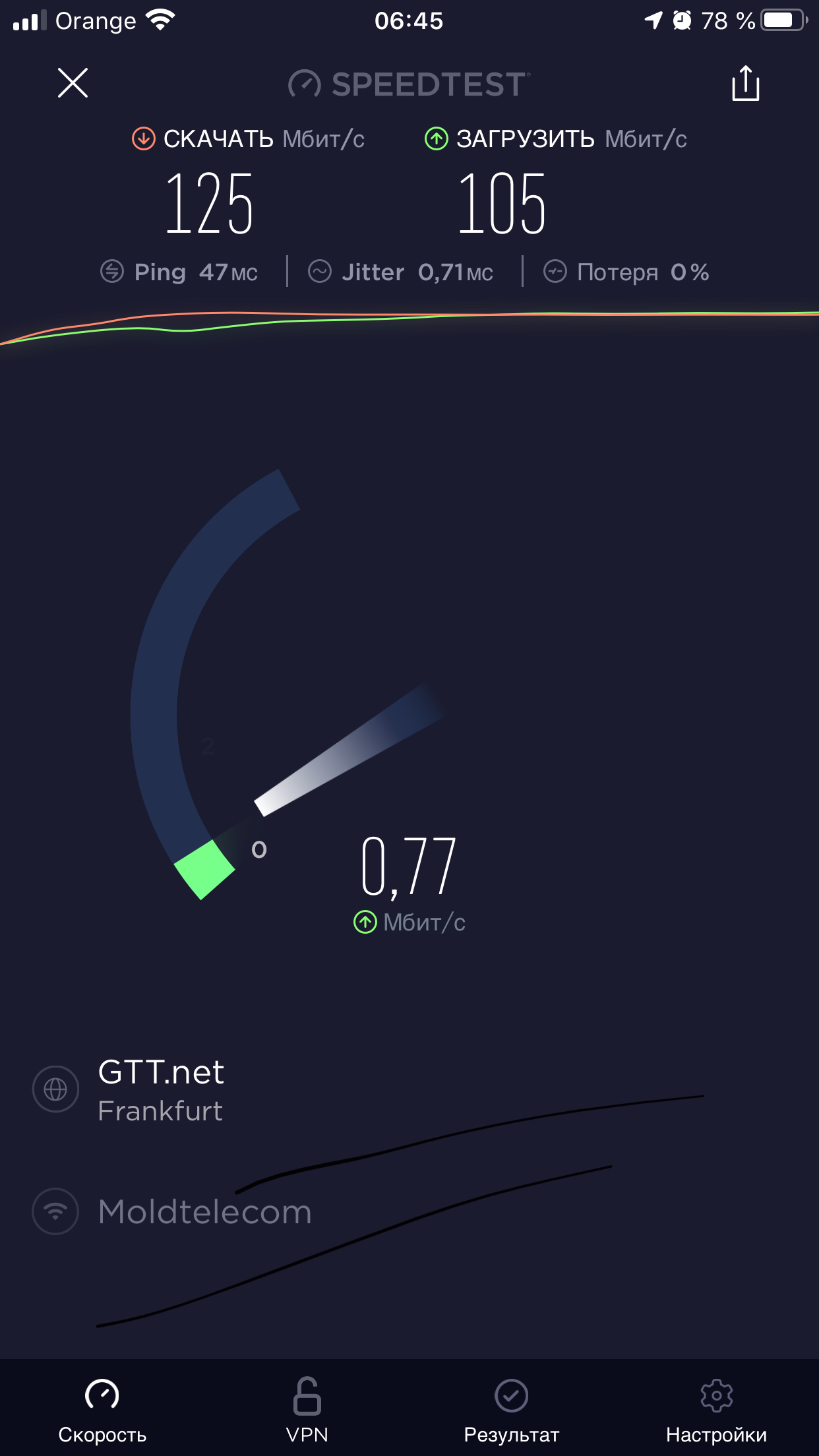Select the GTT.net Frankfurt server row
This screenshot has height=1456, width=819.
click(x=409, y=1090)
